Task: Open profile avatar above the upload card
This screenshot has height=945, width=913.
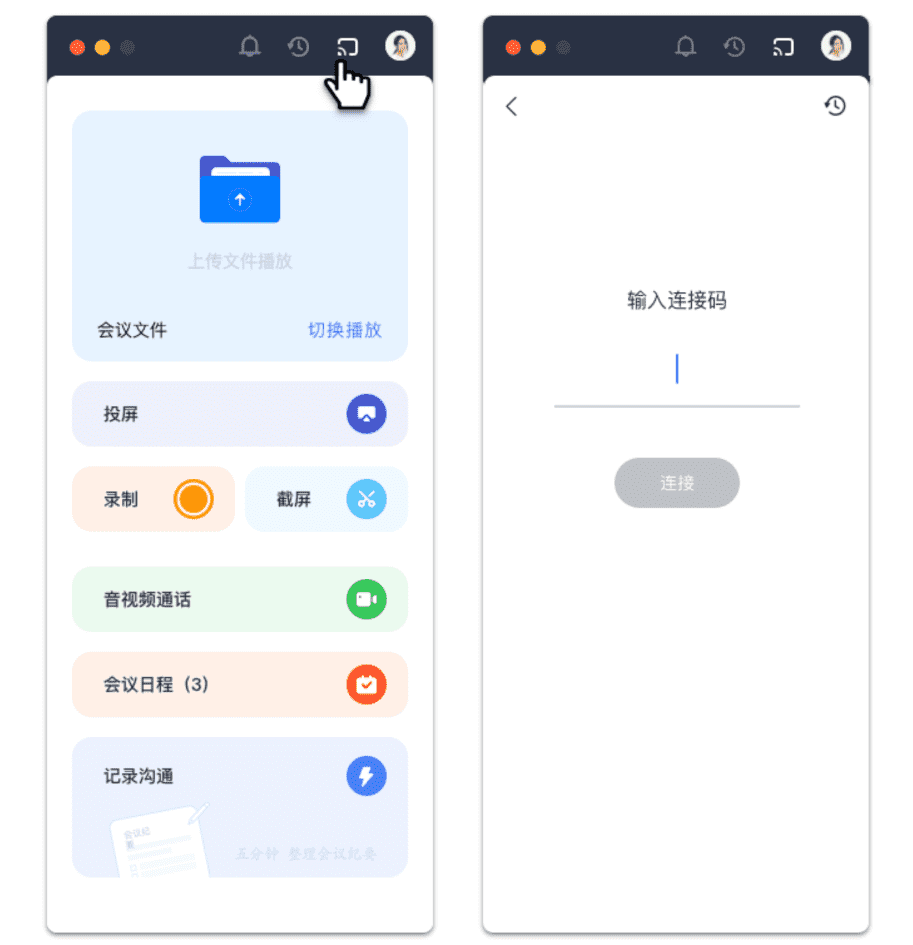Action: coord(400,46)
